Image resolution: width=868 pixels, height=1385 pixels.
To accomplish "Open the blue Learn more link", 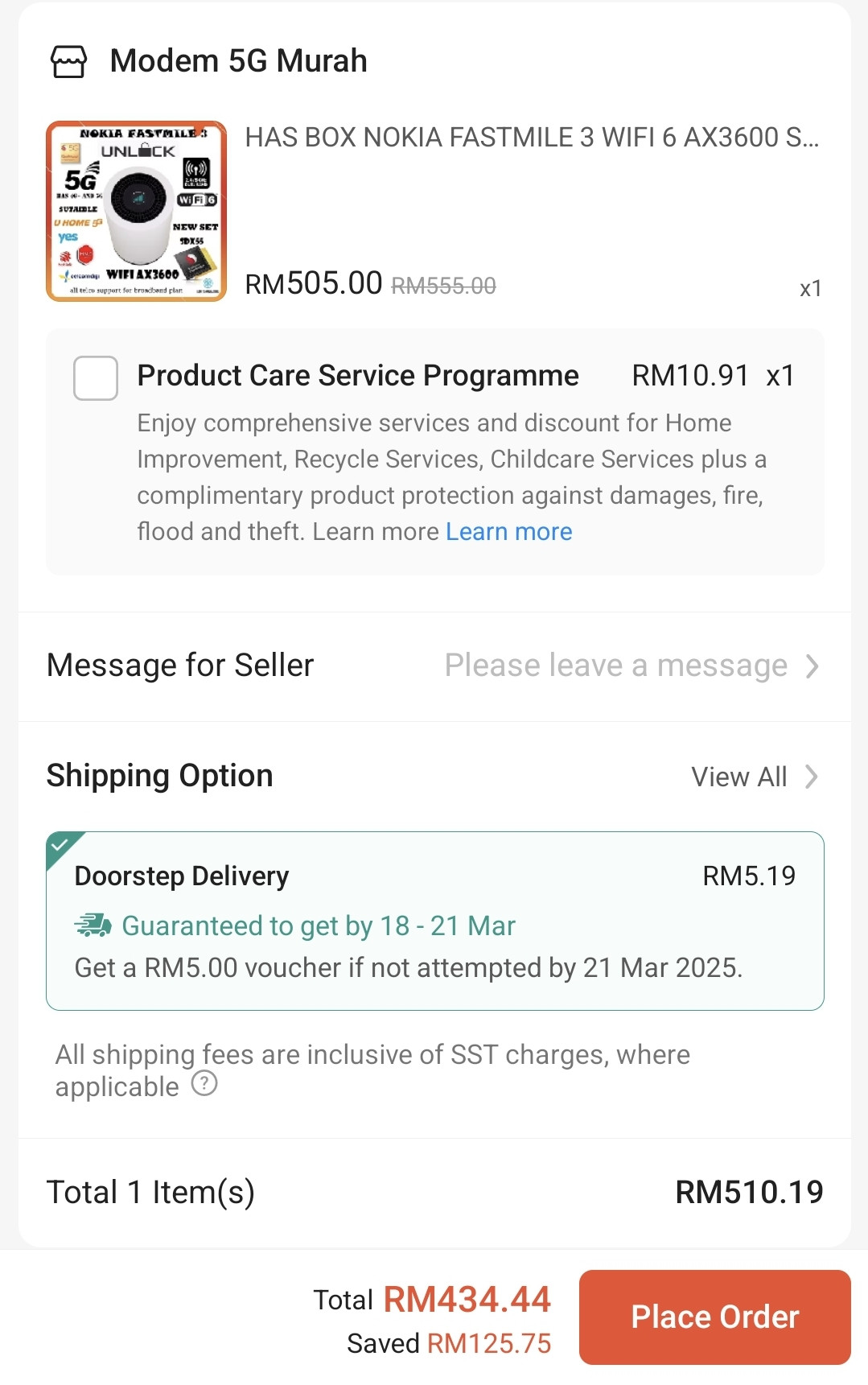I will 508,532.
